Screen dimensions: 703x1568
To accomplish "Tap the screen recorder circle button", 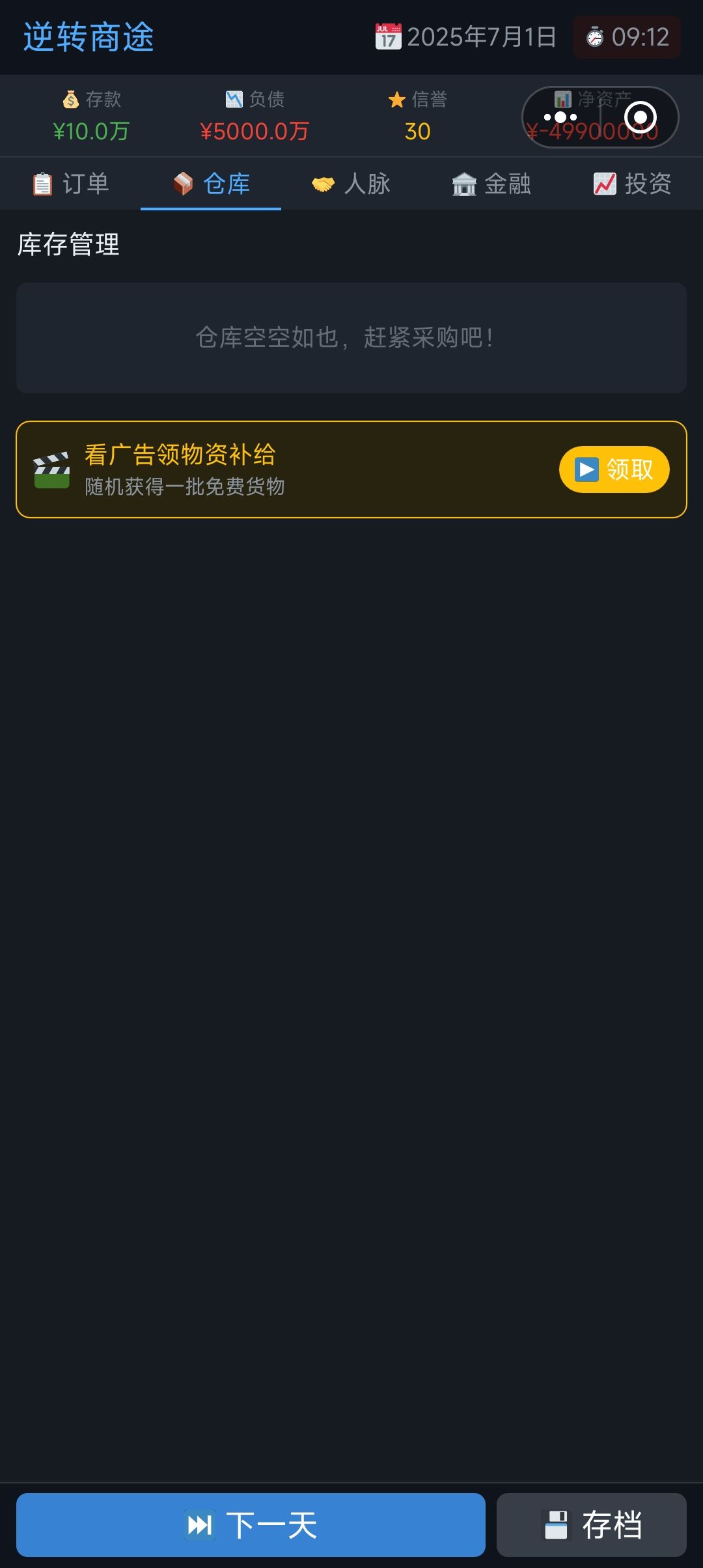I will [641, 116].
